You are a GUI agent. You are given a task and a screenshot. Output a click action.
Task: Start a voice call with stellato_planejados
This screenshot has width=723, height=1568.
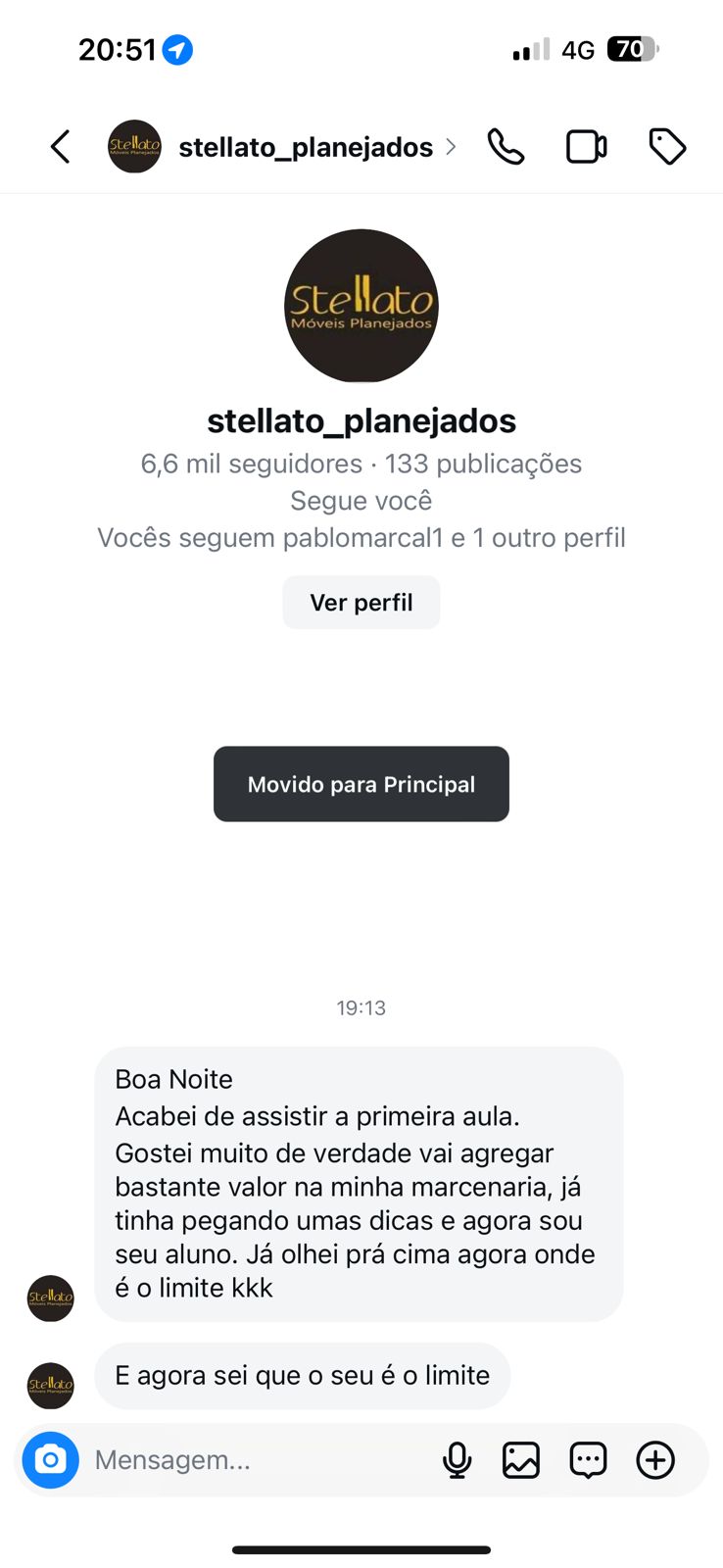[506, 147]
